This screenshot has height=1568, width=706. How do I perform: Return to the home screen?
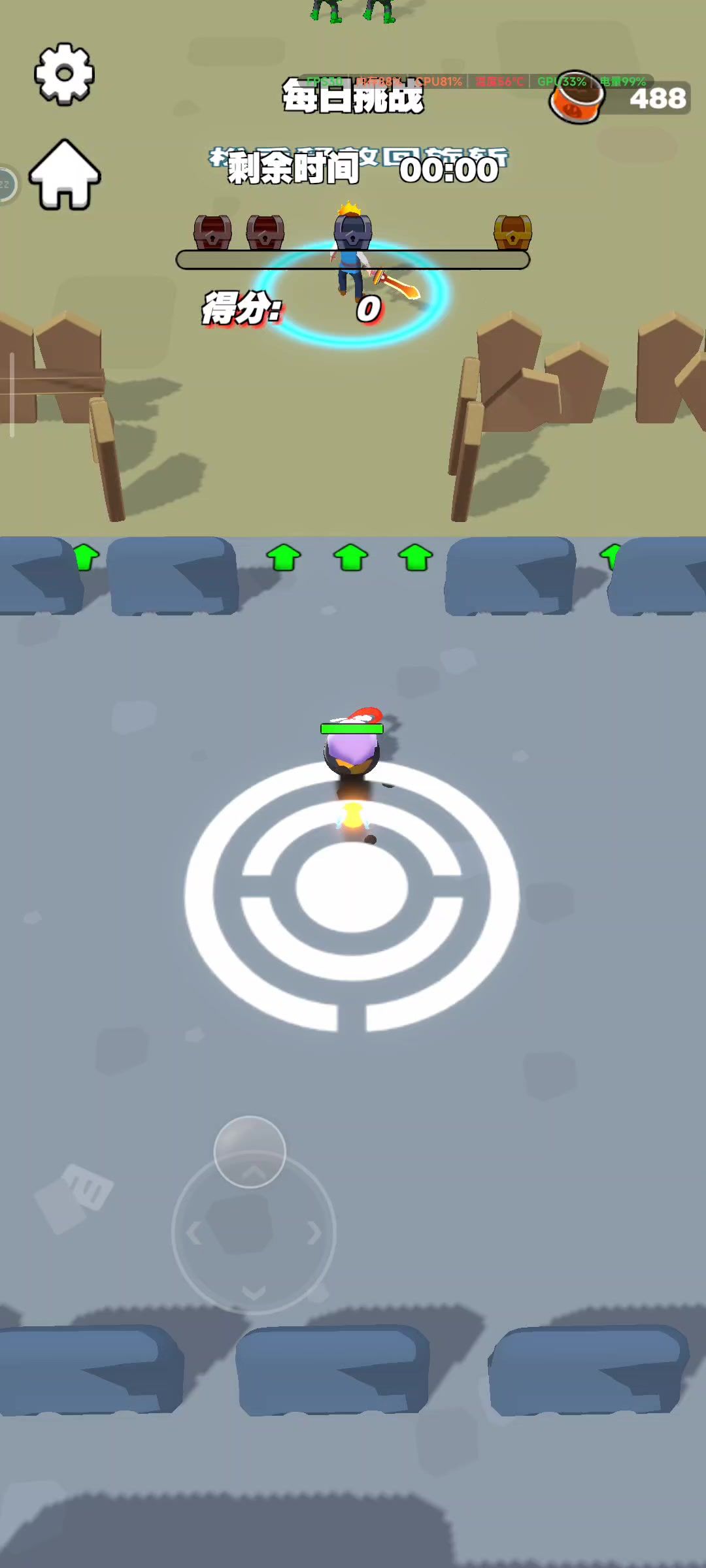(x=64, y=175)
